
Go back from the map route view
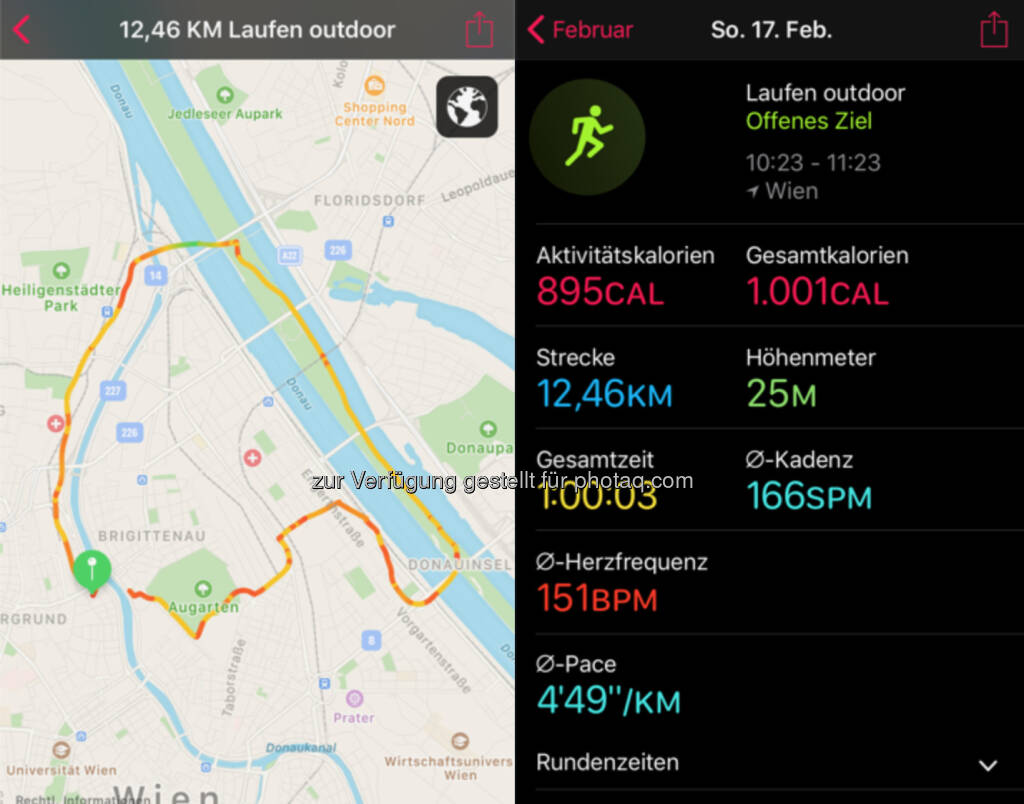(22, 29)
